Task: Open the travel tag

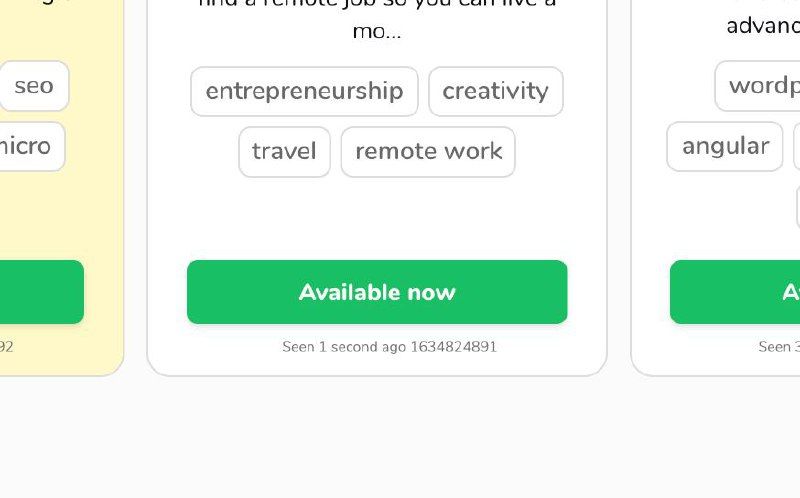Action: pyautogui.click(x=284, y=151)
